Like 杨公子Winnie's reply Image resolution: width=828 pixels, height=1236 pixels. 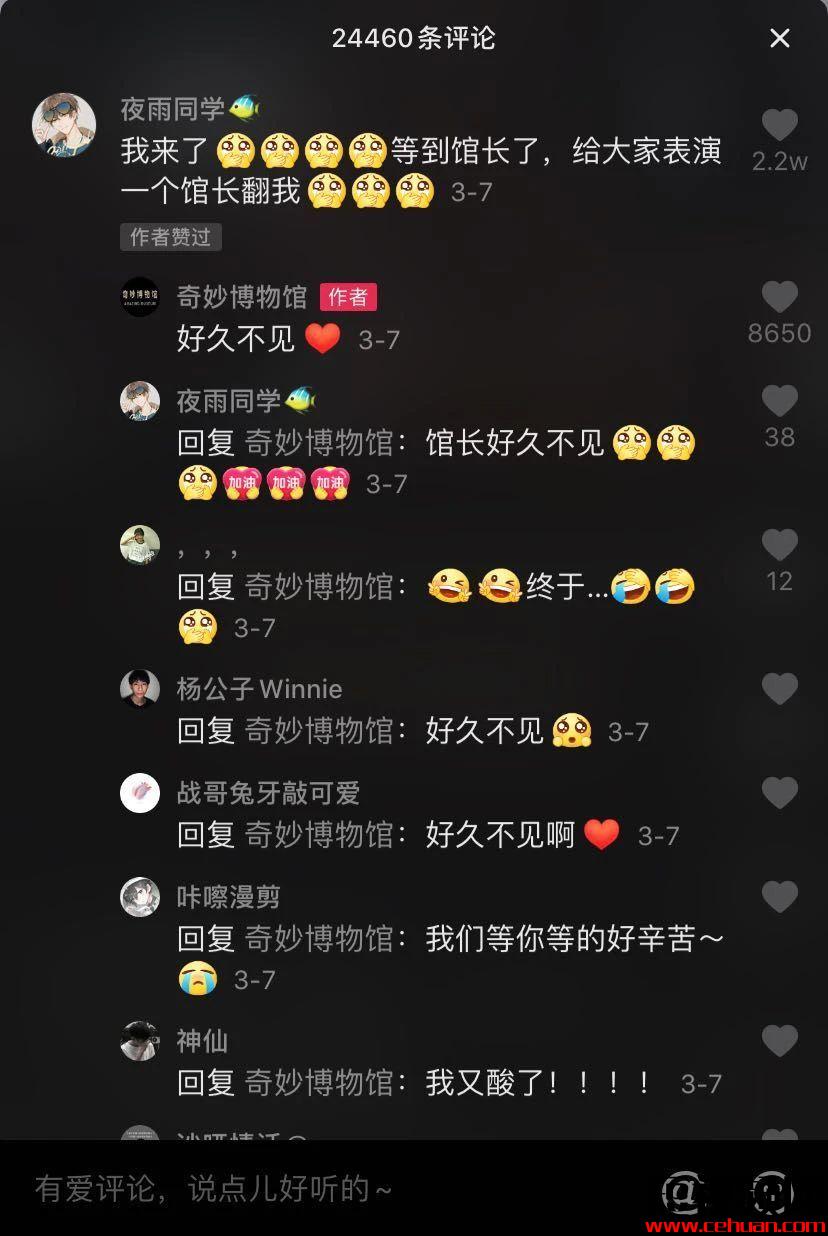pos(779,689)
